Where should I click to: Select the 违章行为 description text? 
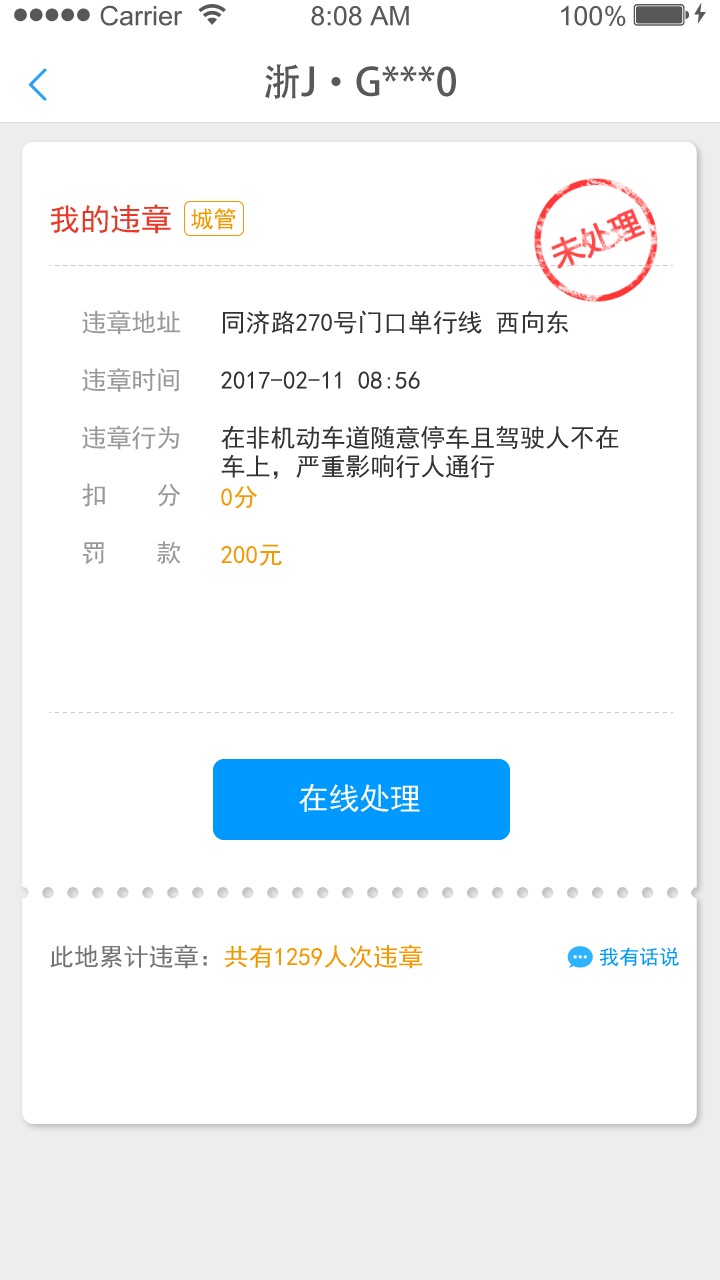click(x=420, y=452)
